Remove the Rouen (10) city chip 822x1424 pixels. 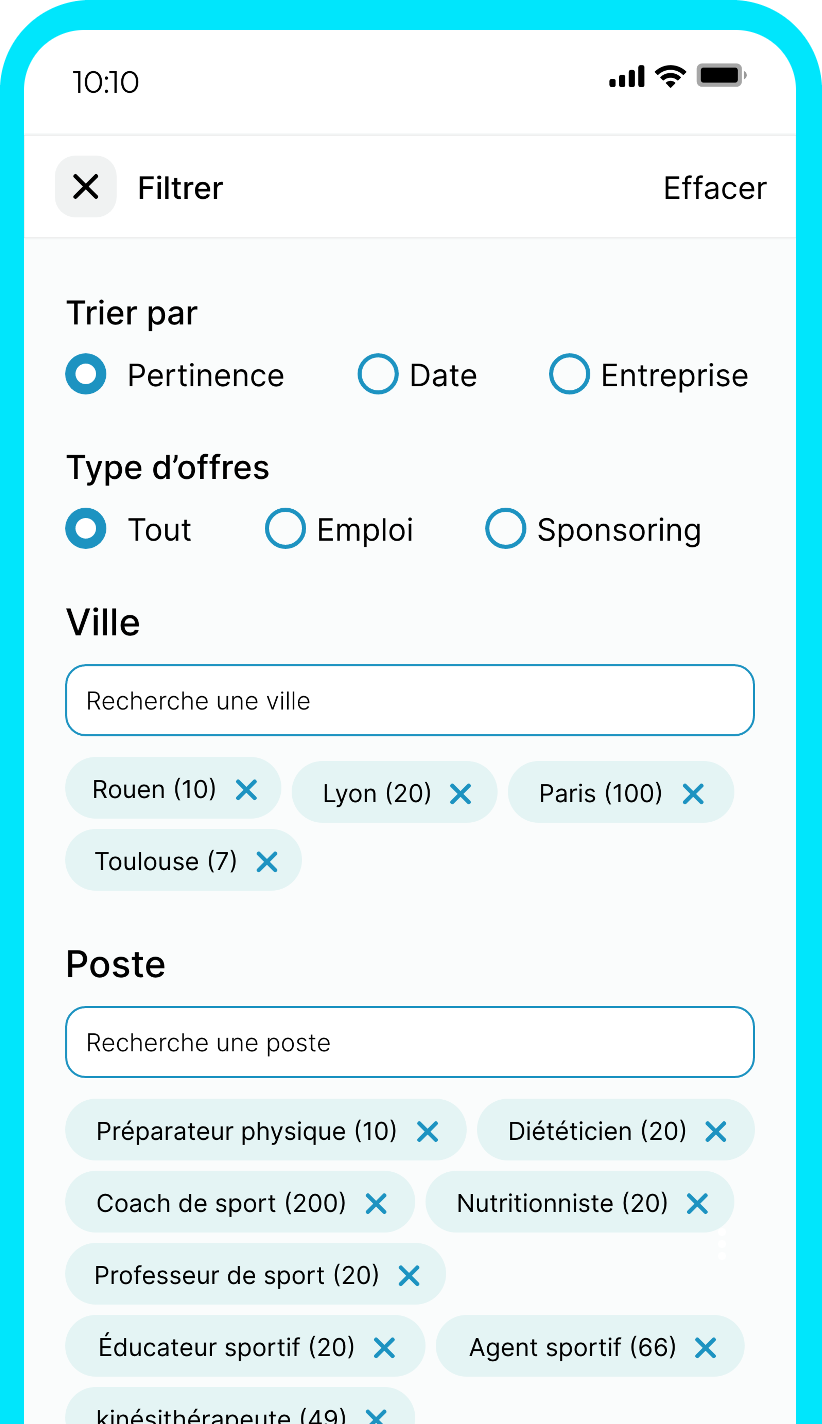246,790
